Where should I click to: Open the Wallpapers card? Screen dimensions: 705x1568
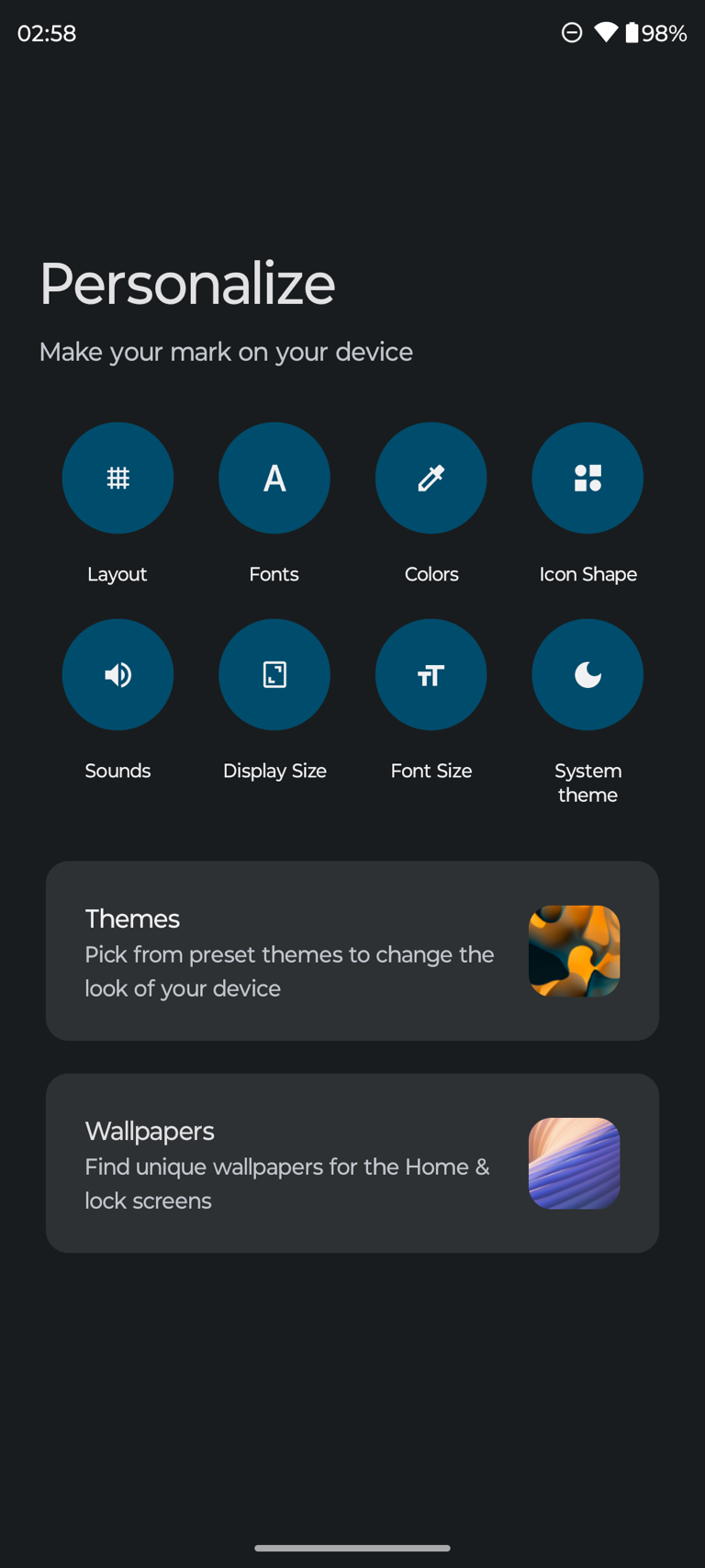pos(352,1163)
